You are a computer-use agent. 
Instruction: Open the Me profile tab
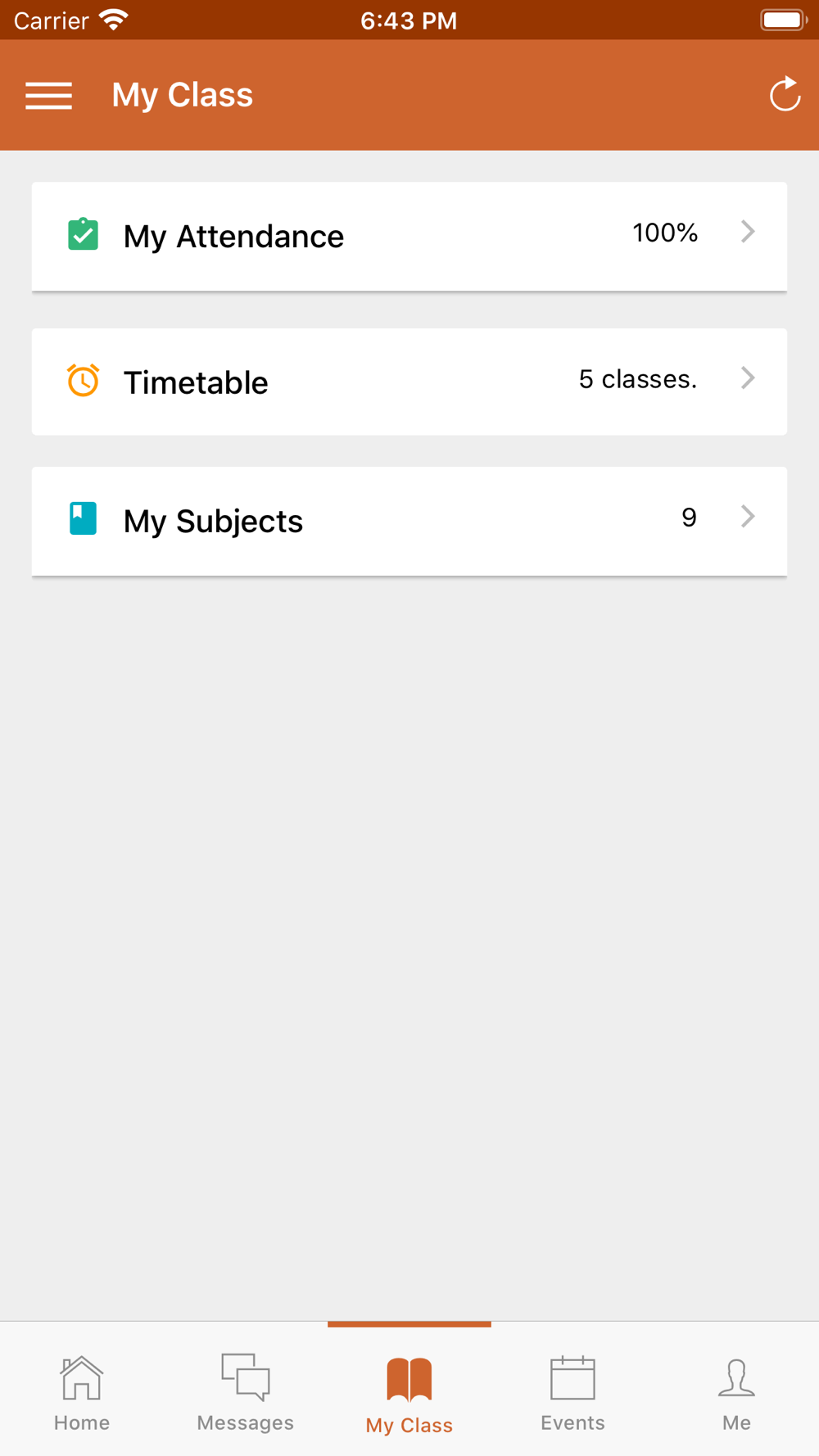click(737, 1392)
